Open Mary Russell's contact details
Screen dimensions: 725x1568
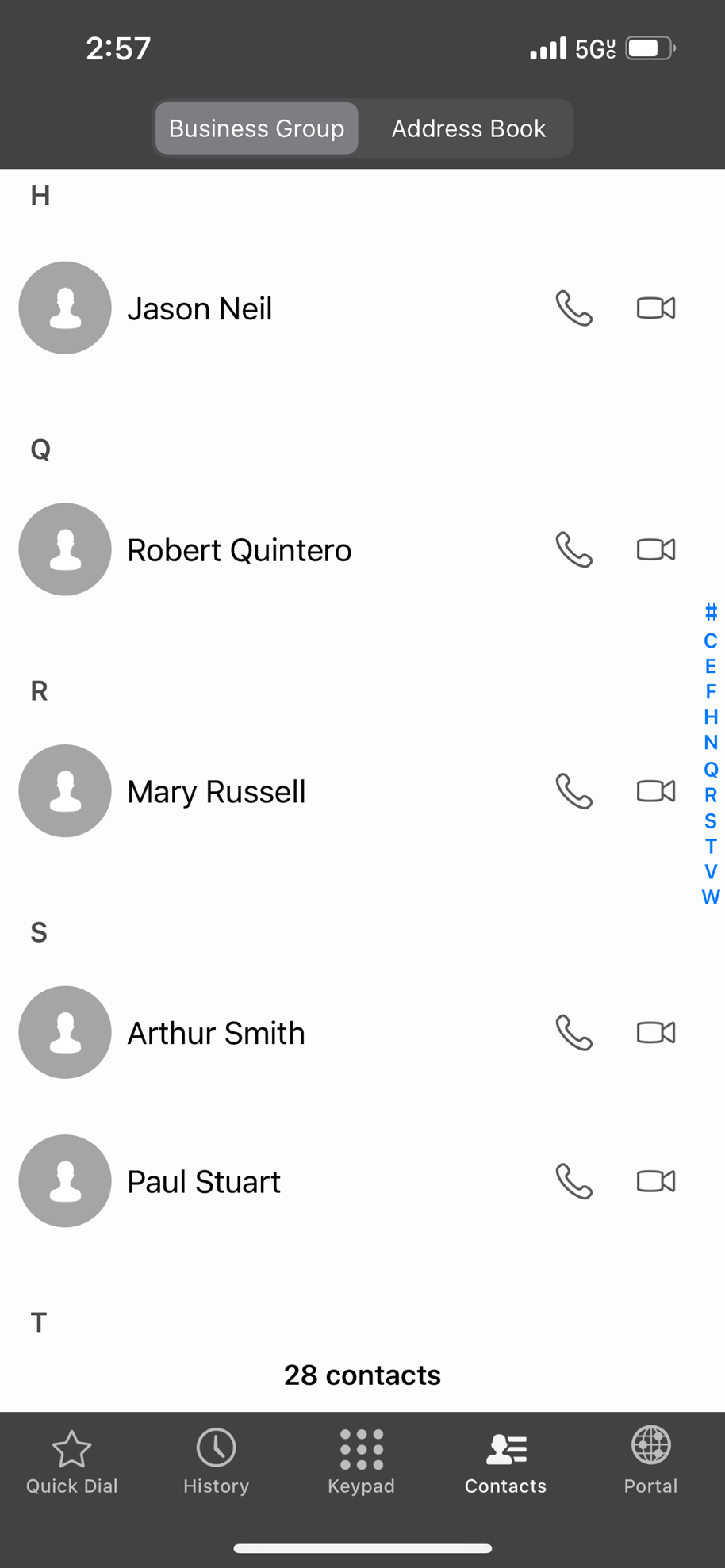click(217, 792)
